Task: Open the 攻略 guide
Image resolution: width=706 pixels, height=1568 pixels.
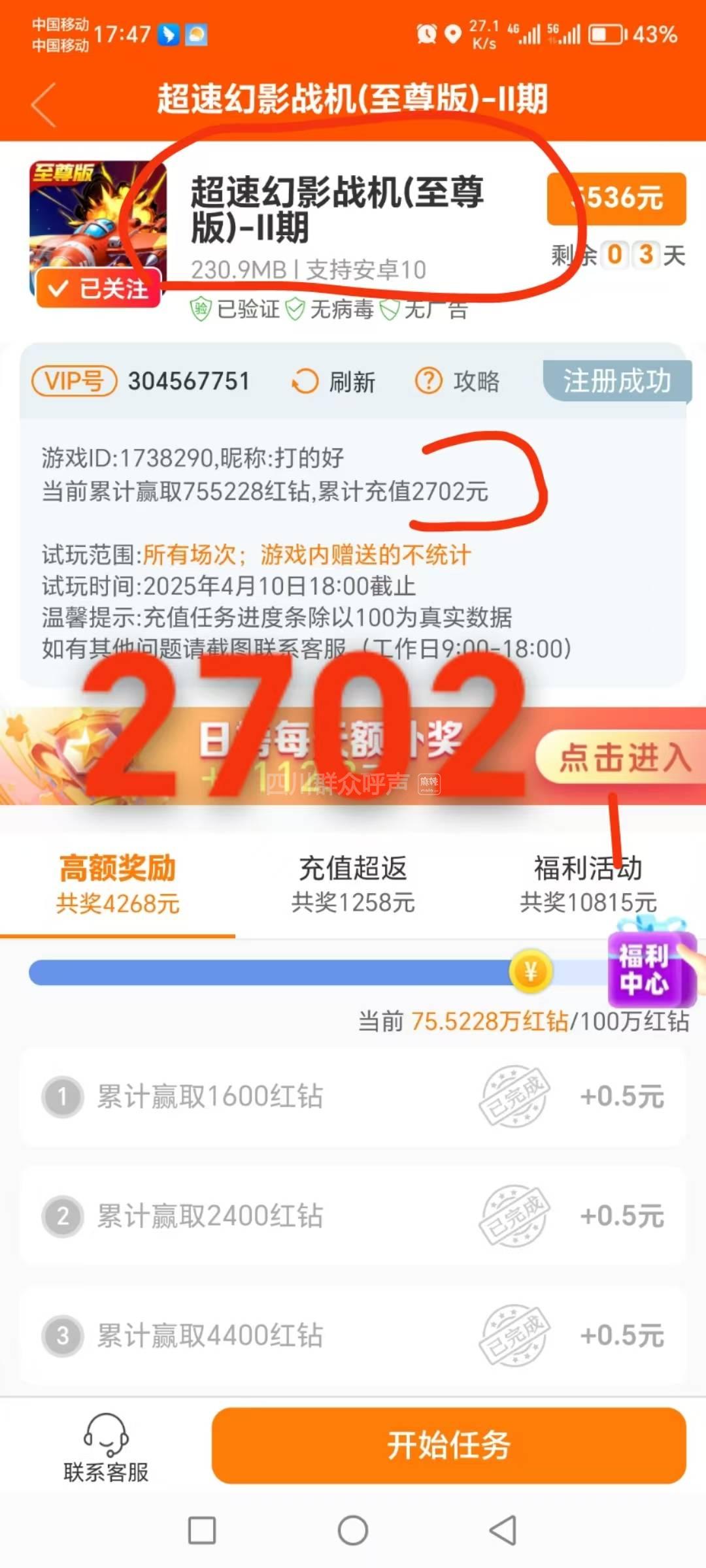Action: click(458, 381)
